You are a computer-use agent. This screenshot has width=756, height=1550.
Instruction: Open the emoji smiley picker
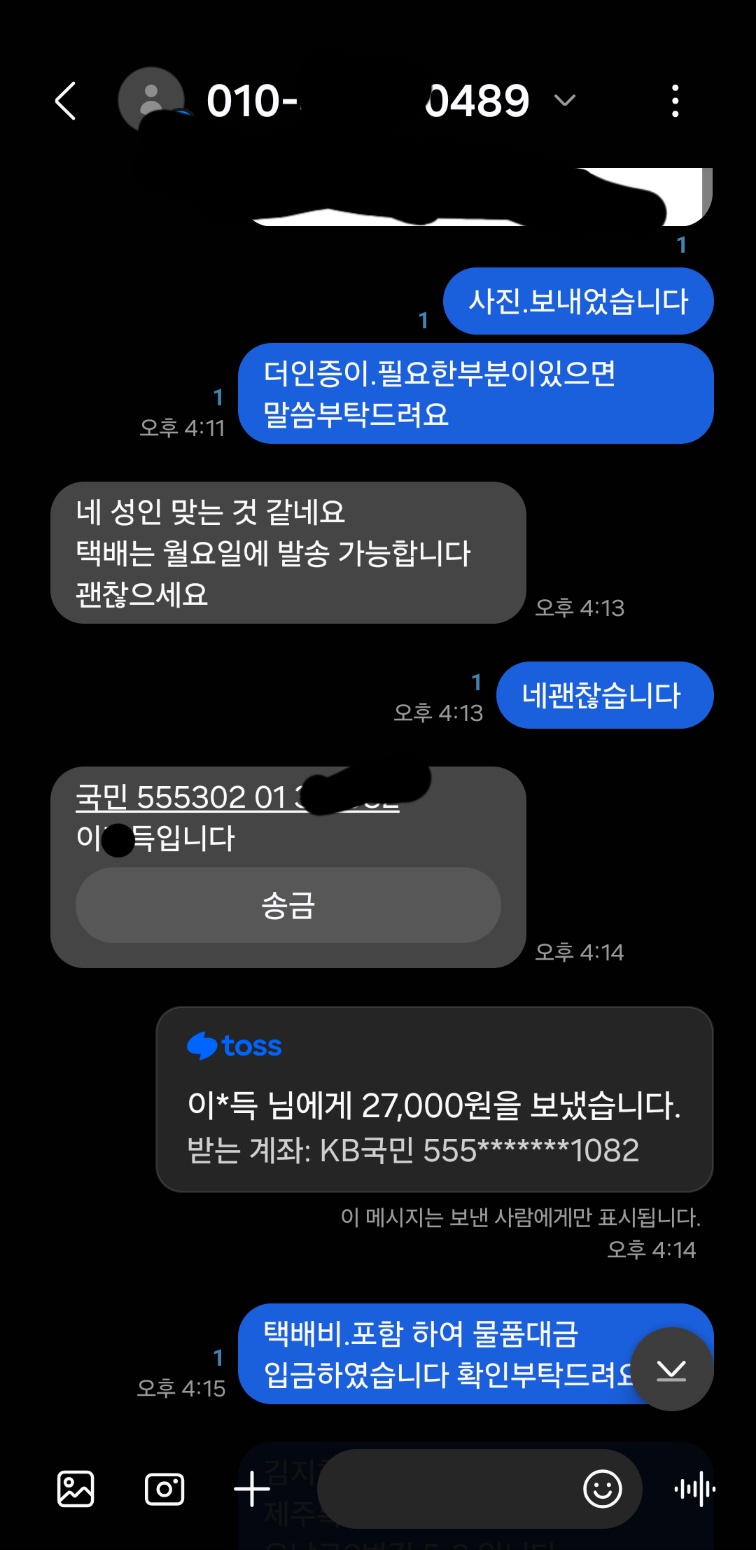click(x=602, y=1489)
